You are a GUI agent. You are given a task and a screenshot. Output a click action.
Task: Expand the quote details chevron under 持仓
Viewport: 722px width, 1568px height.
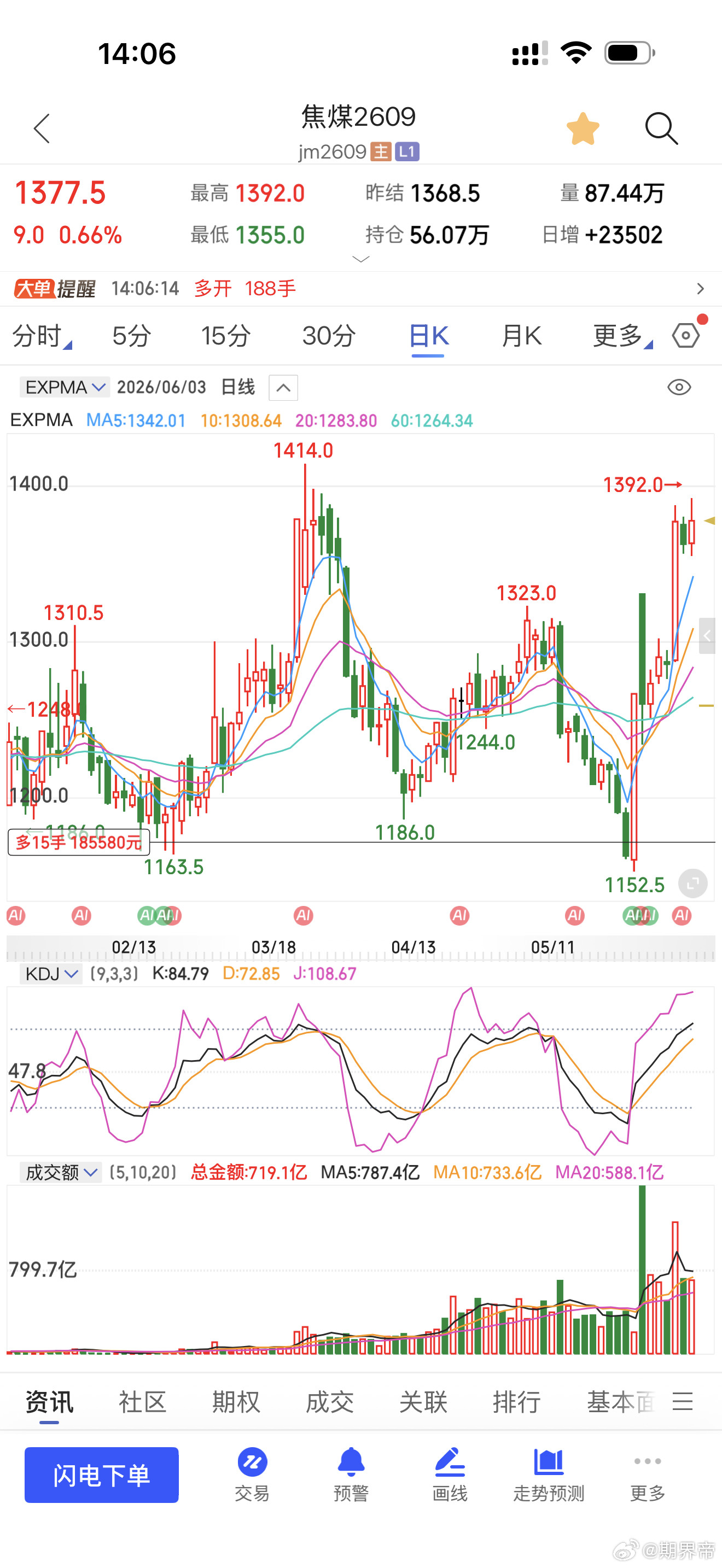pyautogui.click(x=361, y=259)
